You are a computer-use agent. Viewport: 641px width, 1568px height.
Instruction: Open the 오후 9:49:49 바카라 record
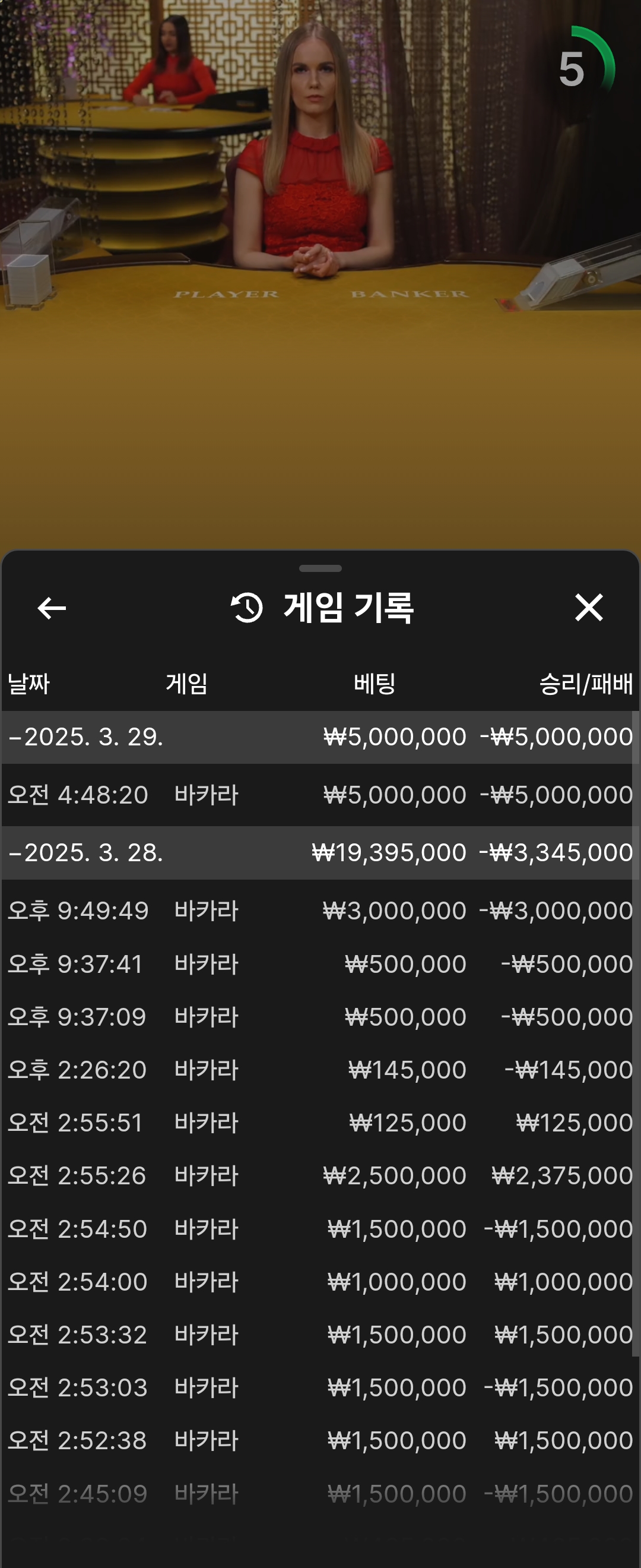320,911
